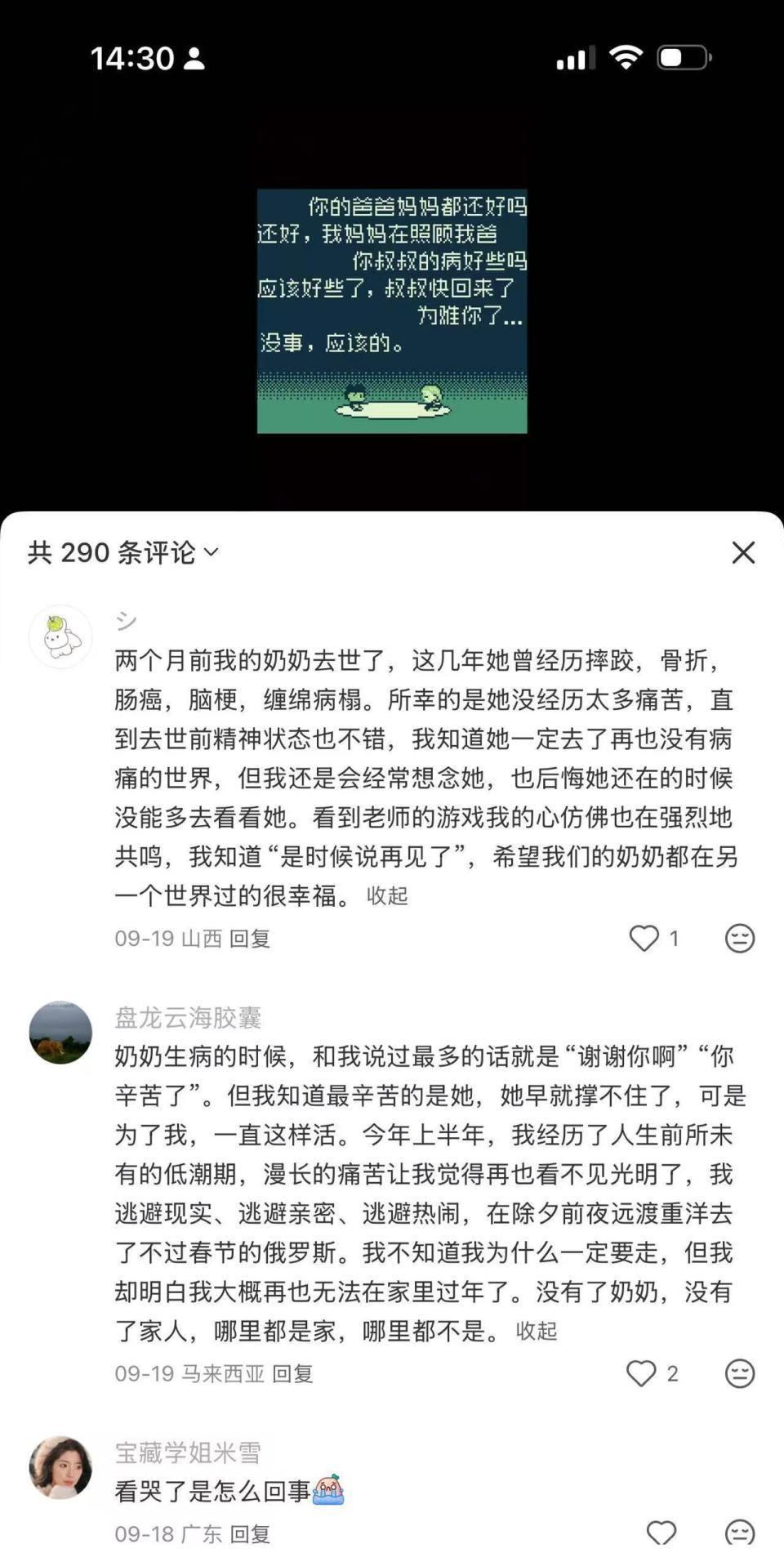Open the 共 290 条评论 sort dropdown

coord(122,553)
